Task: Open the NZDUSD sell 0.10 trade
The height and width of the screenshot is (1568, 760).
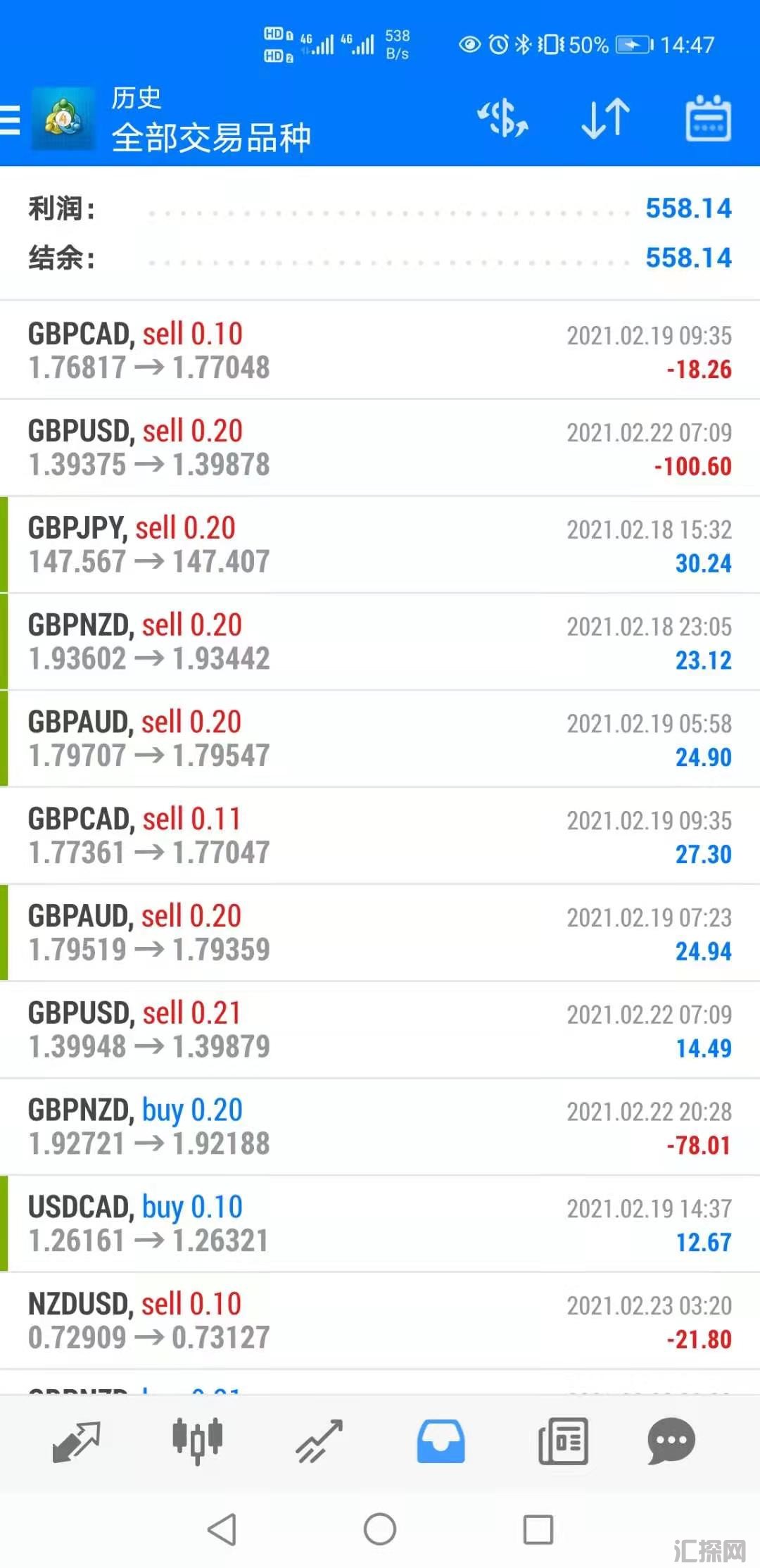Action: click(x=380, y=1321)
